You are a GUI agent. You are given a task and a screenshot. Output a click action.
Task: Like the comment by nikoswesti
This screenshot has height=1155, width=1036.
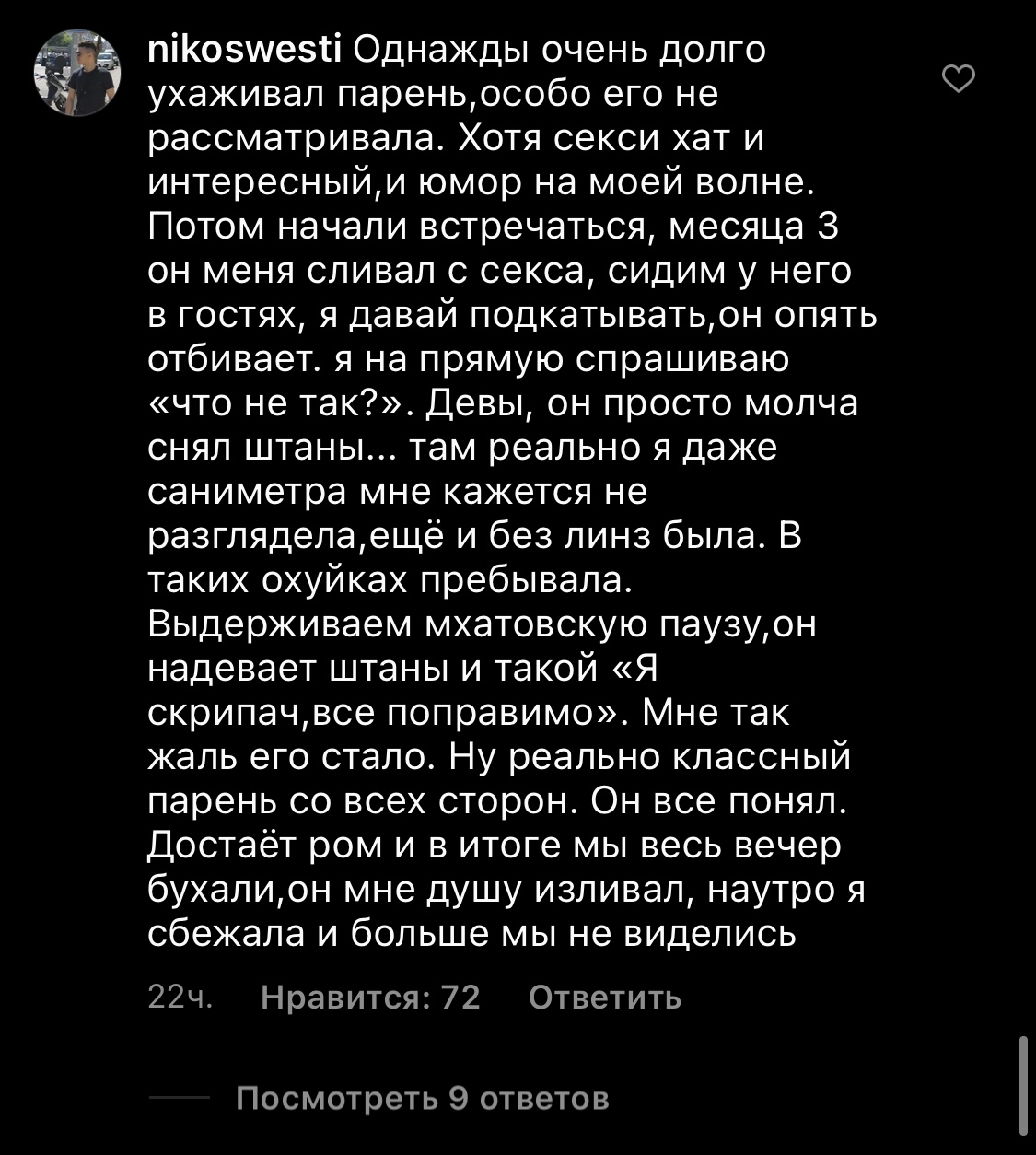point(960,80)
